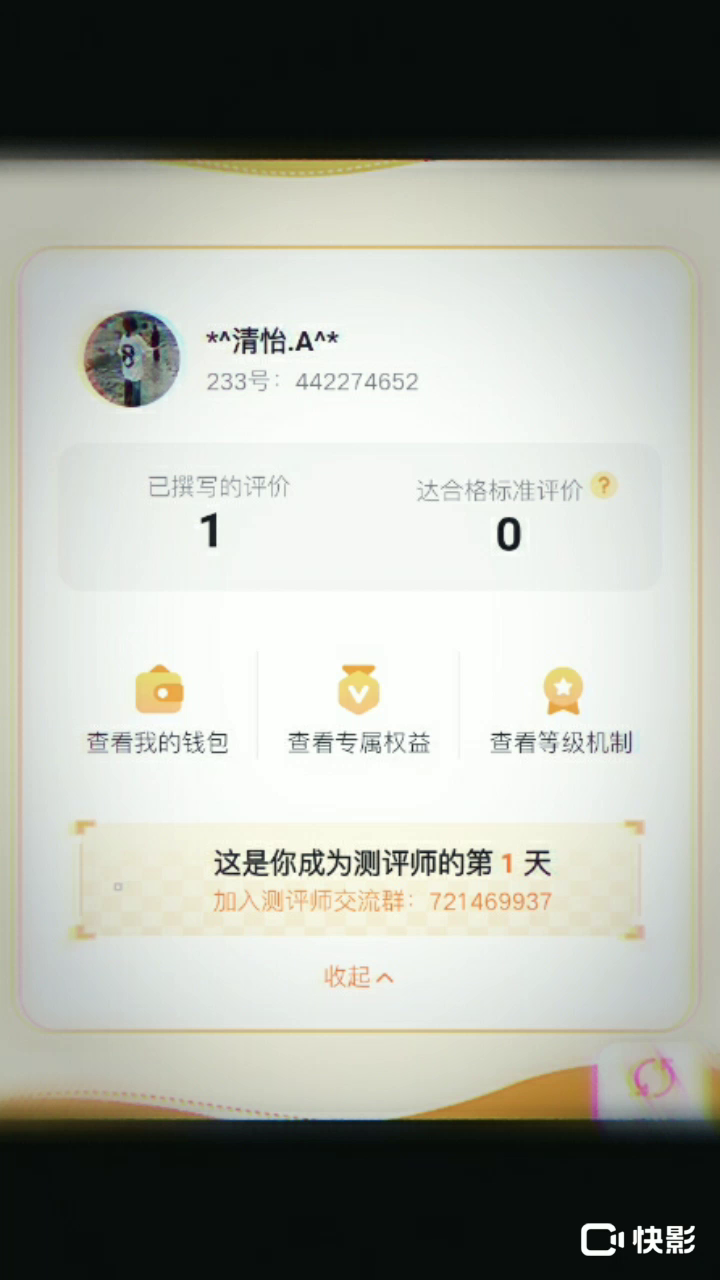This screenshot has height=1280, width=720.
Task: Open 查看等级机制 level rules
Action: tap(561, 710)
